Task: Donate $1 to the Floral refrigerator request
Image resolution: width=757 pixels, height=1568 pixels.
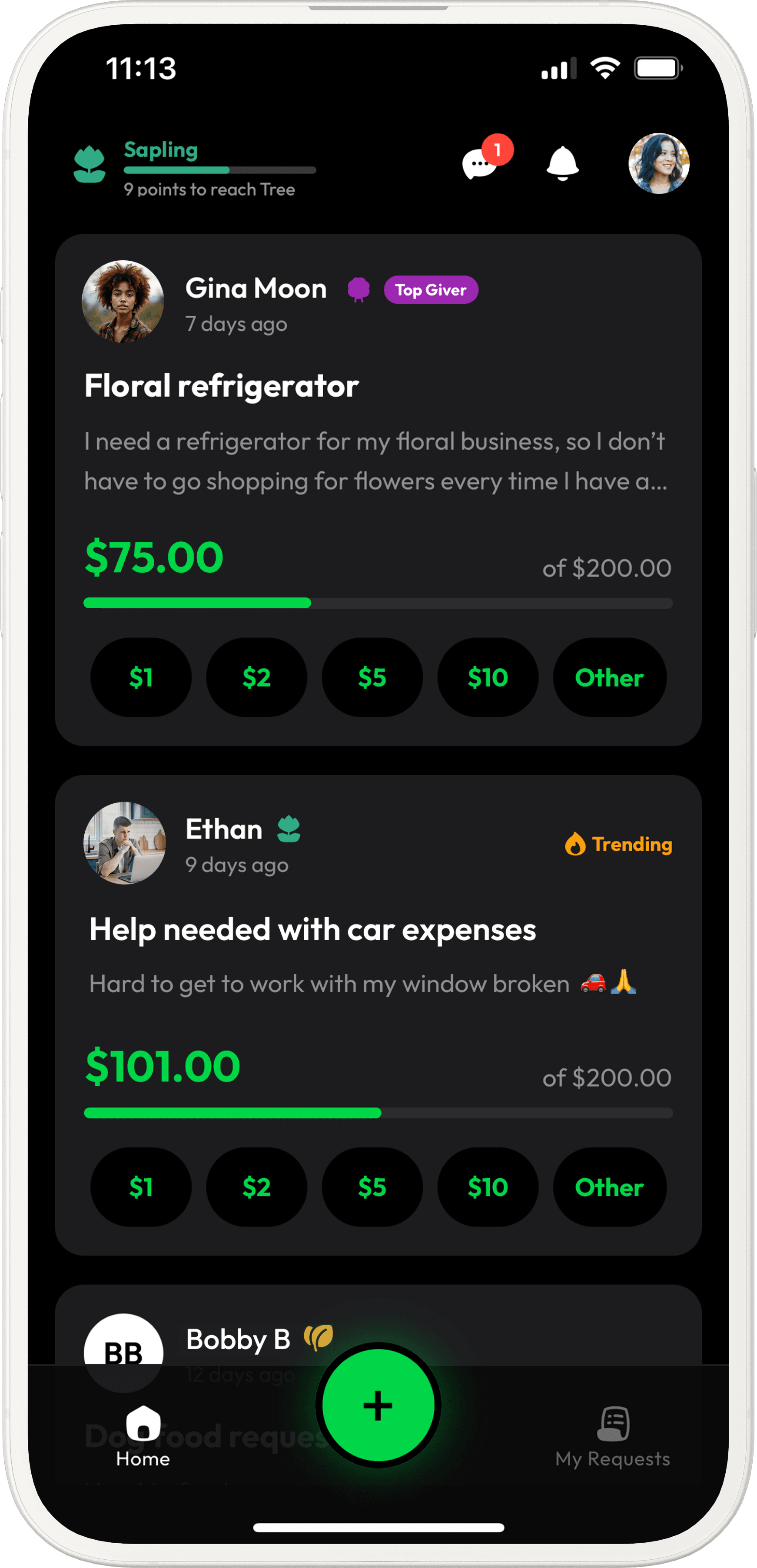Action: pos(141,677)
